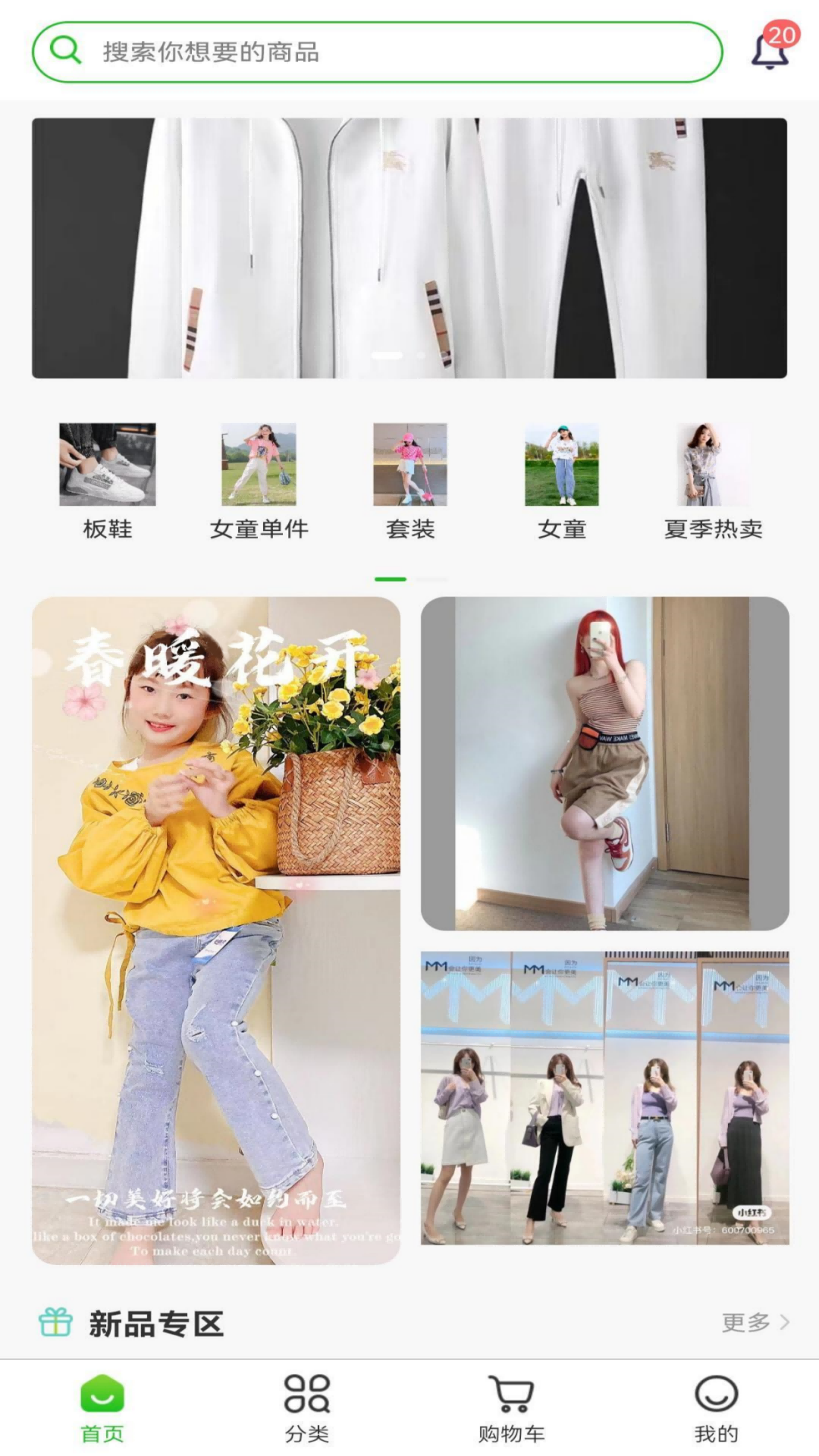819x1456 pixels.
Task: Open the white tracksuit banner
Action: click(409, 248)
